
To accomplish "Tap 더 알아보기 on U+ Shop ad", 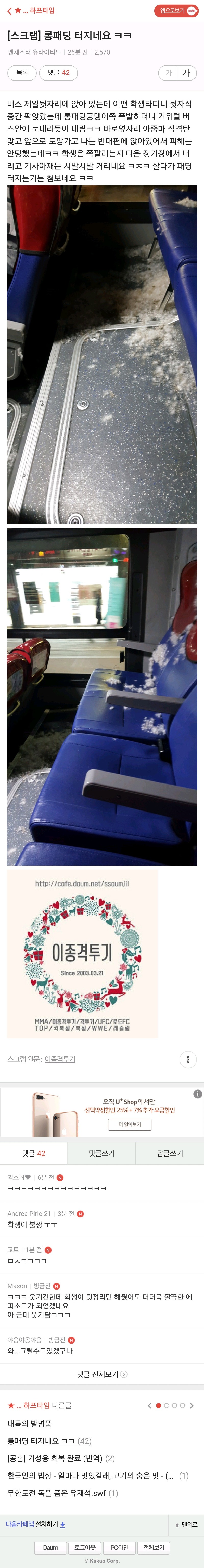I will click(130, 1124).
